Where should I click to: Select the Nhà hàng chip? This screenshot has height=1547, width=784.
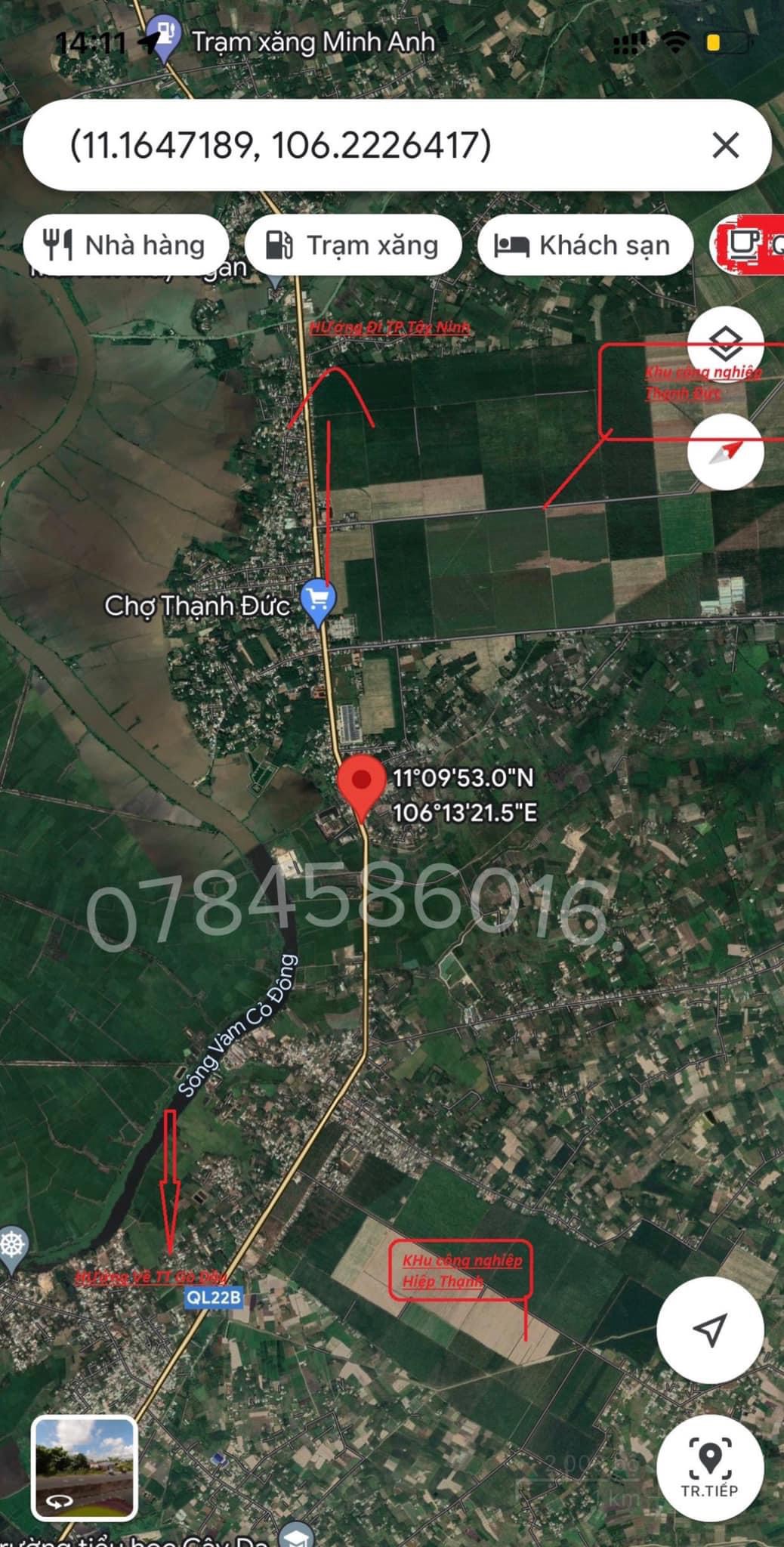point(125,245)
